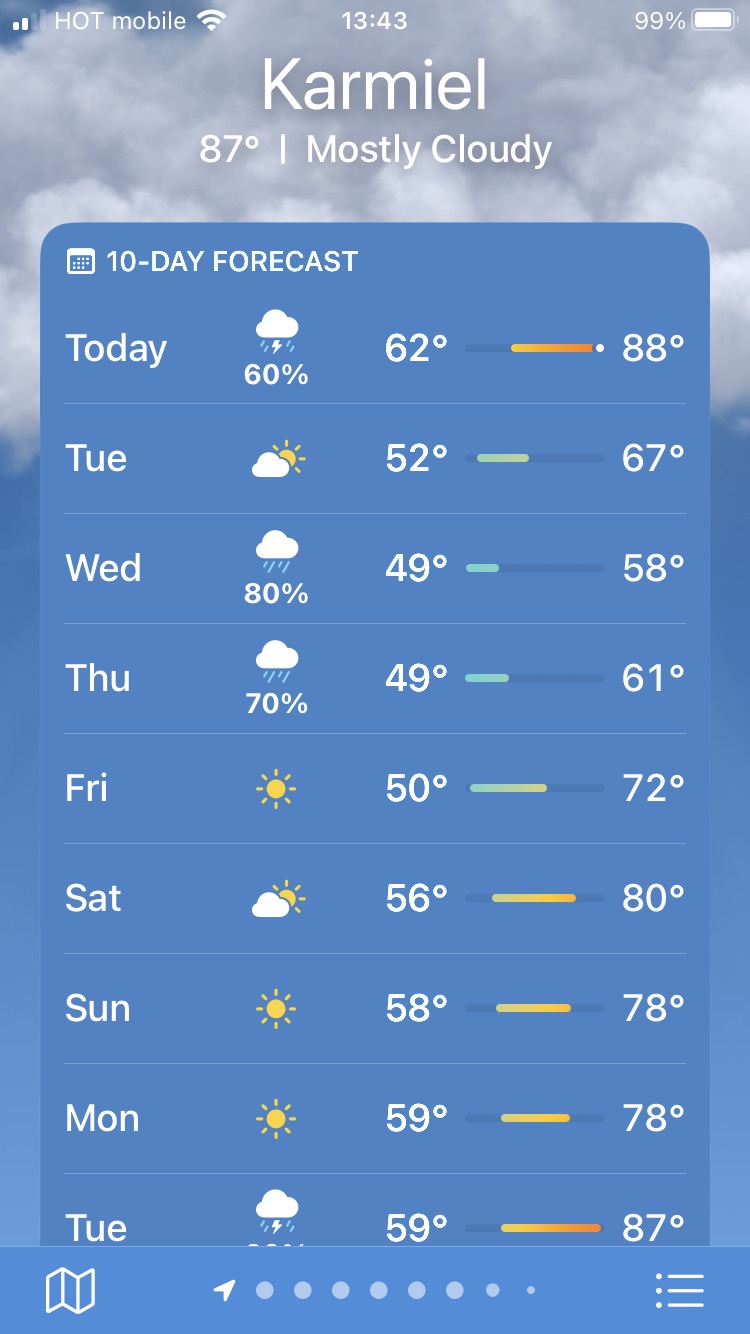The height and width of the screenshot is (1334, 750).
Task: Open the Fri forecast details
Action: pos(375,789)
